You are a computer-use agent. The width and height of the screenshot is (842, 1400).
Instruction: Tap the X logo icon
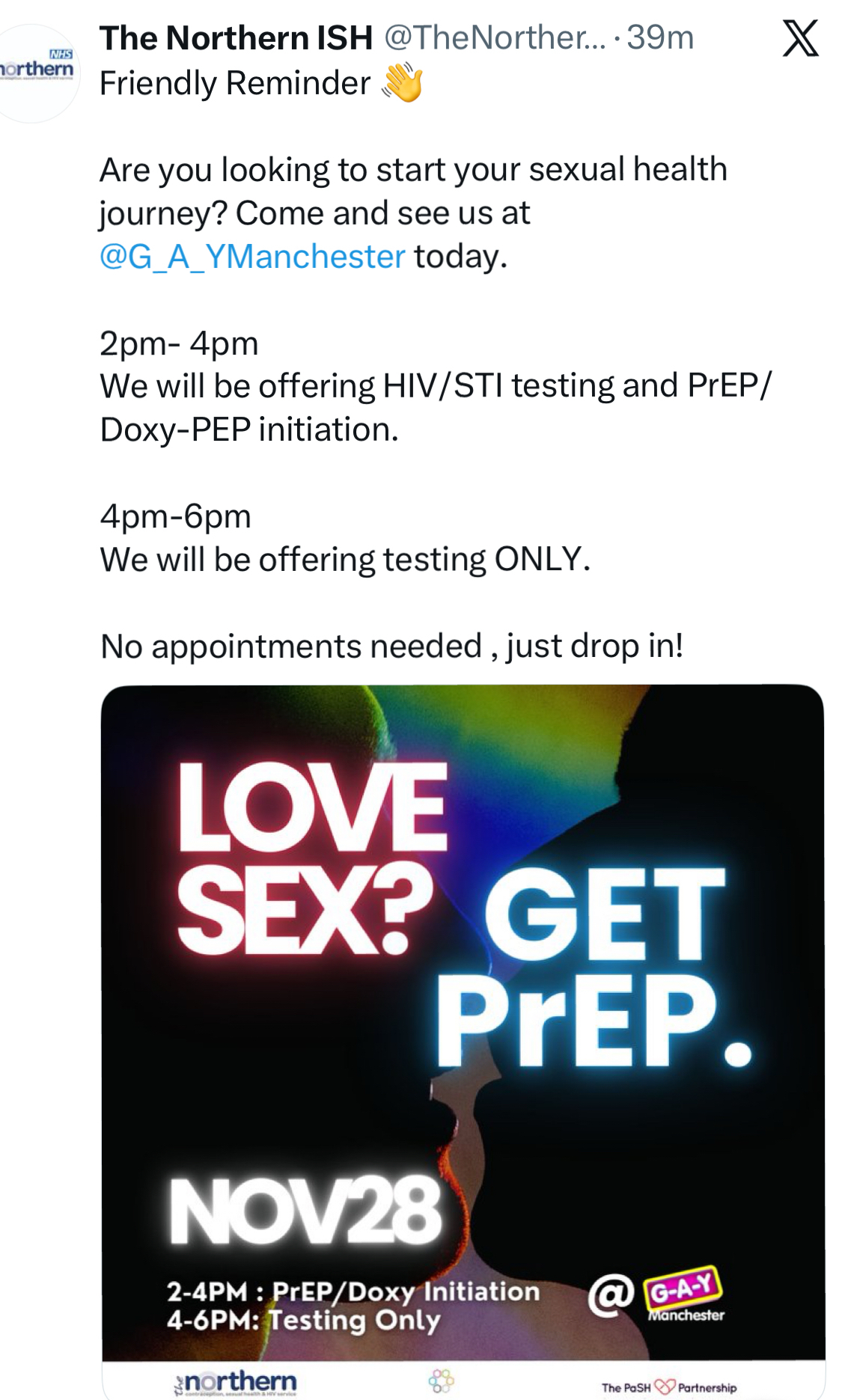tap(800, 39)
